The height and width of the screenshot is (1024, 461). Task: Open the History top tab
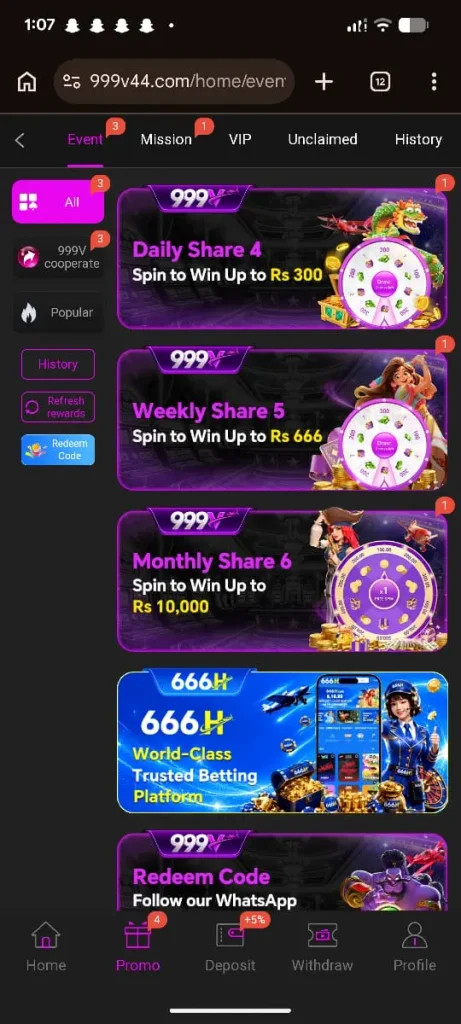tap(418, 139)
